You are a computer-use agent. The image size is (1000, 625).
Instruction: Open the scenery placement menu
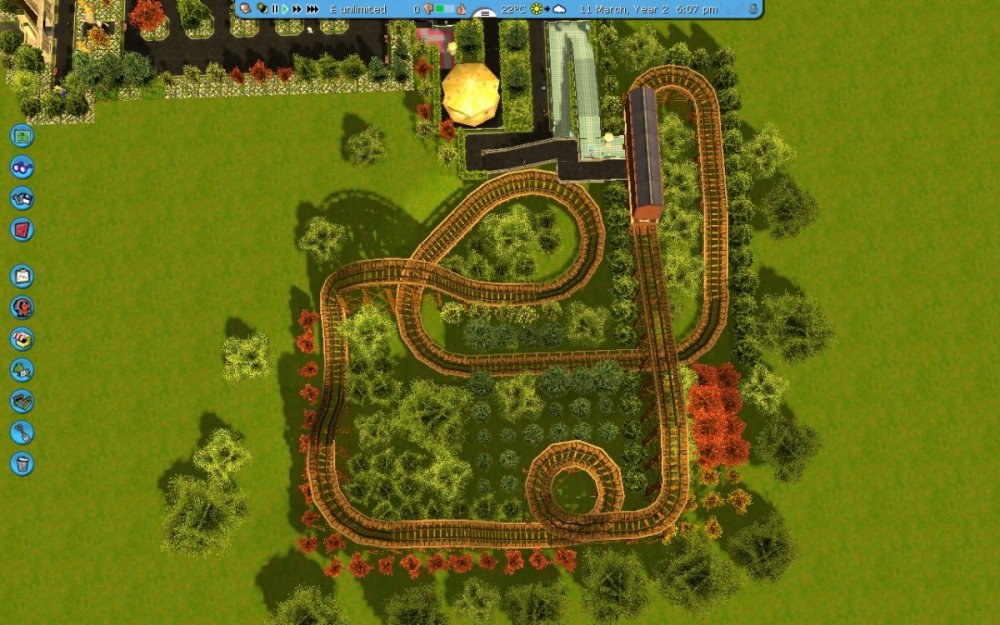pyautogui.click(x=22, y=370)
